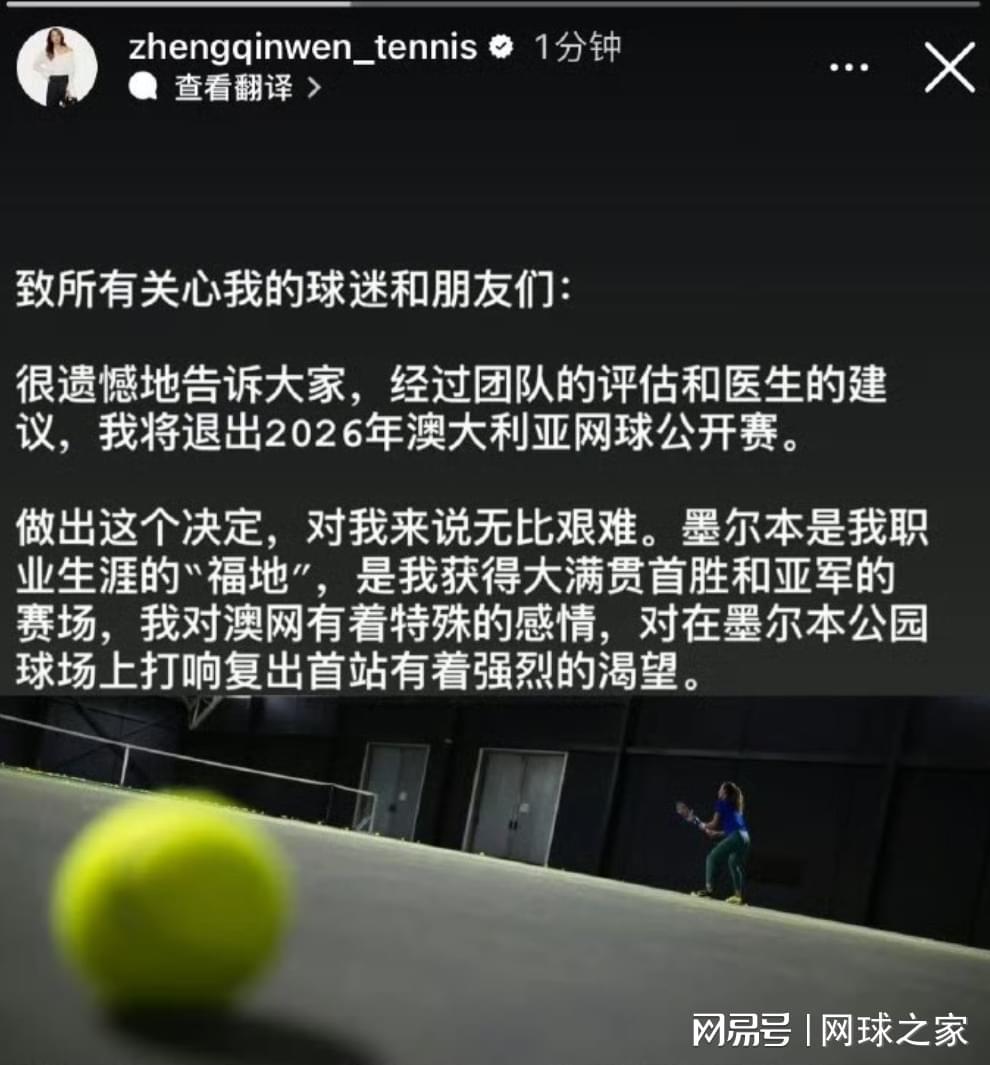Tap 查看翻译 to see the translation
Screen dimensions: 990x1065
coord(233,88)
